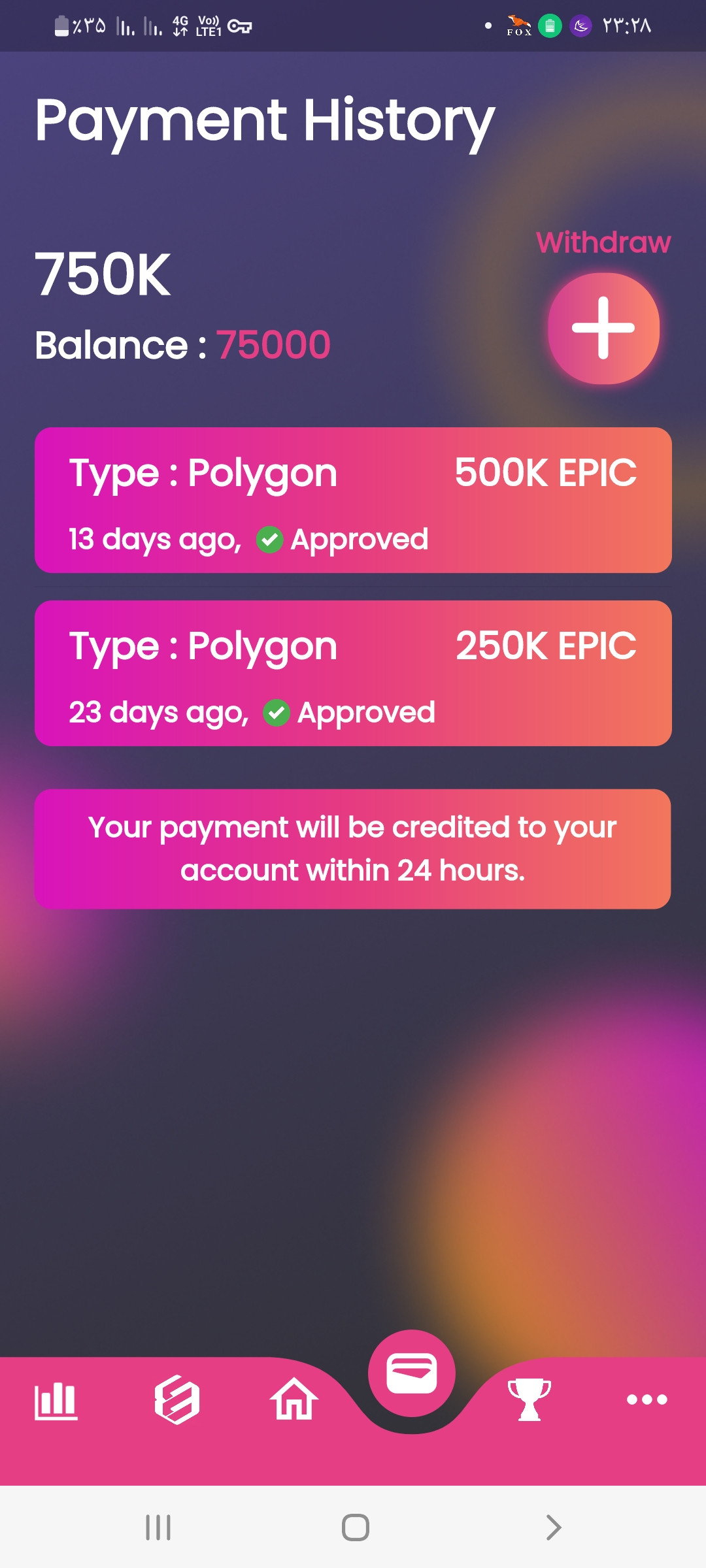Open the 500K EPIC Polygon payment card
The width and height of the screenshot is (706, 1568).
tap(353, 500)
